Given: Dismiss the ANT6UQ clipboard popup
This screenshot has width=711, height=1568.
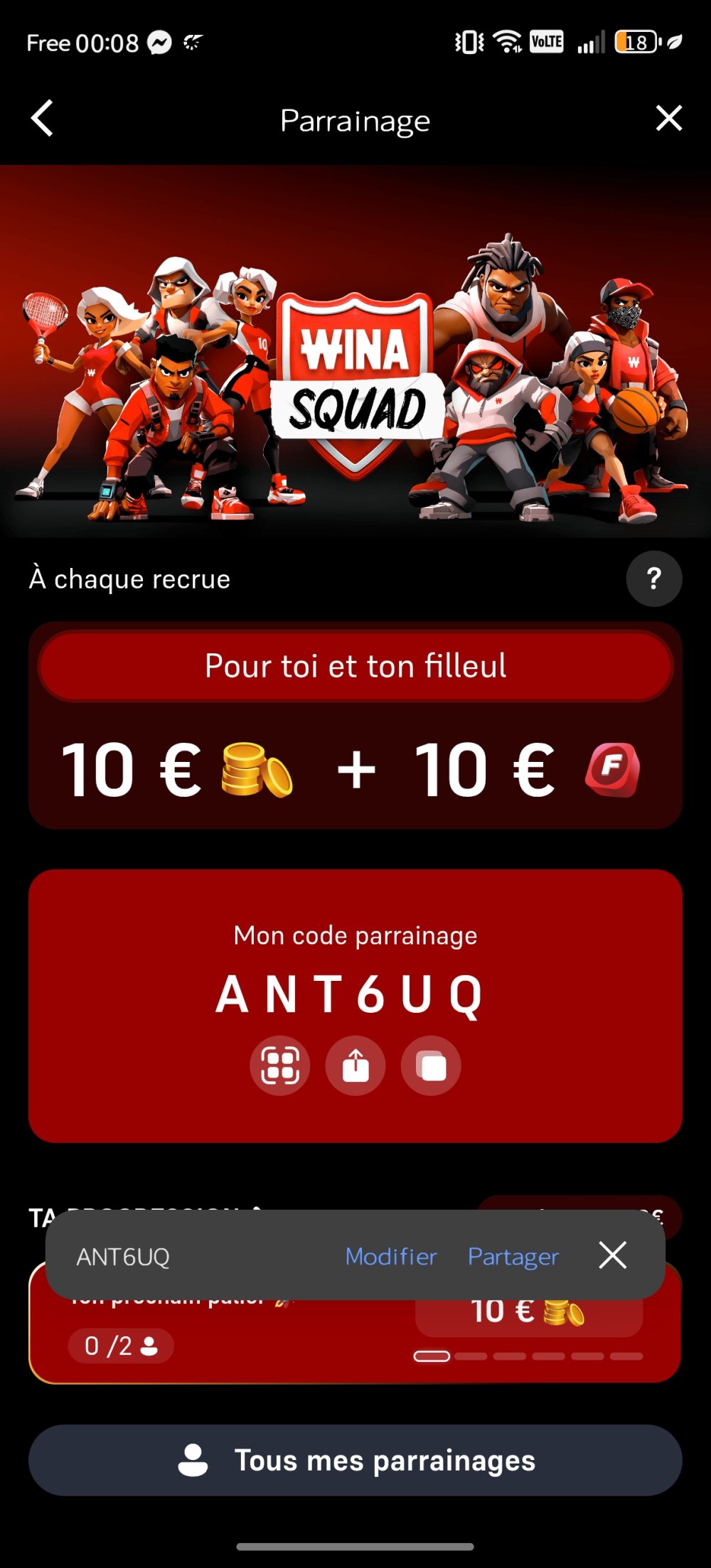Looking at the screenshot, I should click(x=612, y=1255).
